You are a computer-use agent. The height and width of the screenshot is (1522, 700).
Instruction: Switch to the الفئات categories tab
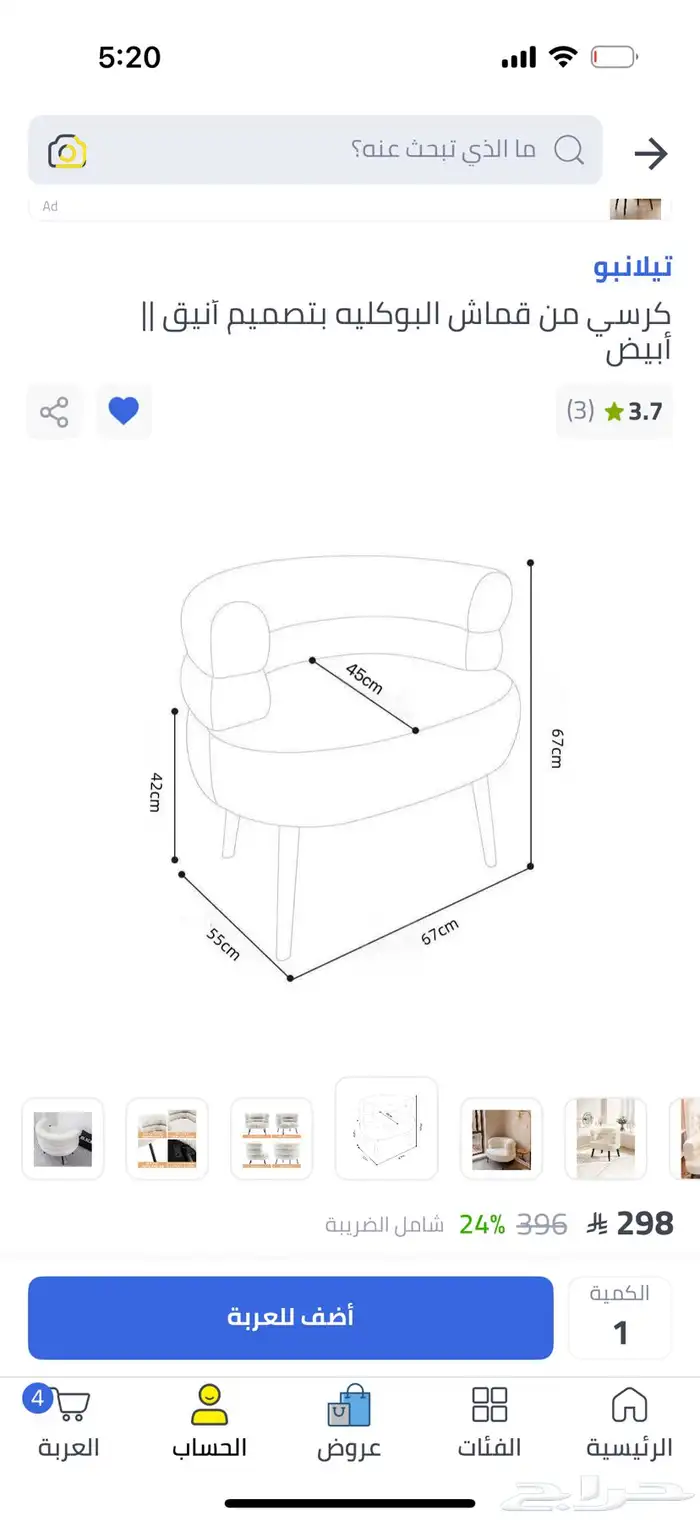click(x=489, y=1423)
